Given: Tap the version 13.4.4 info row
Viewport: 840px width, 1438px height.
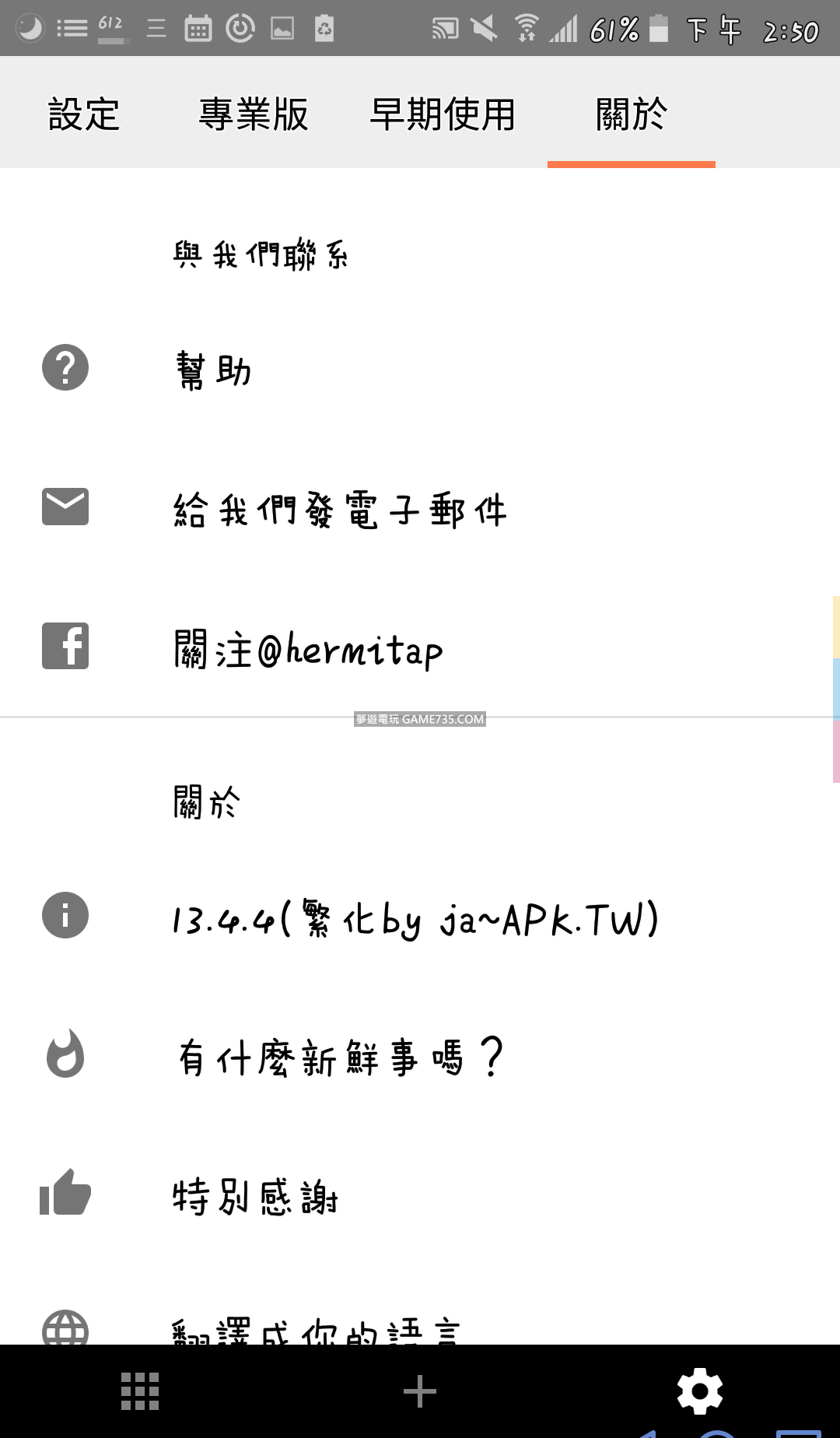Looking at the screenshot, I should tap(415, 918).
